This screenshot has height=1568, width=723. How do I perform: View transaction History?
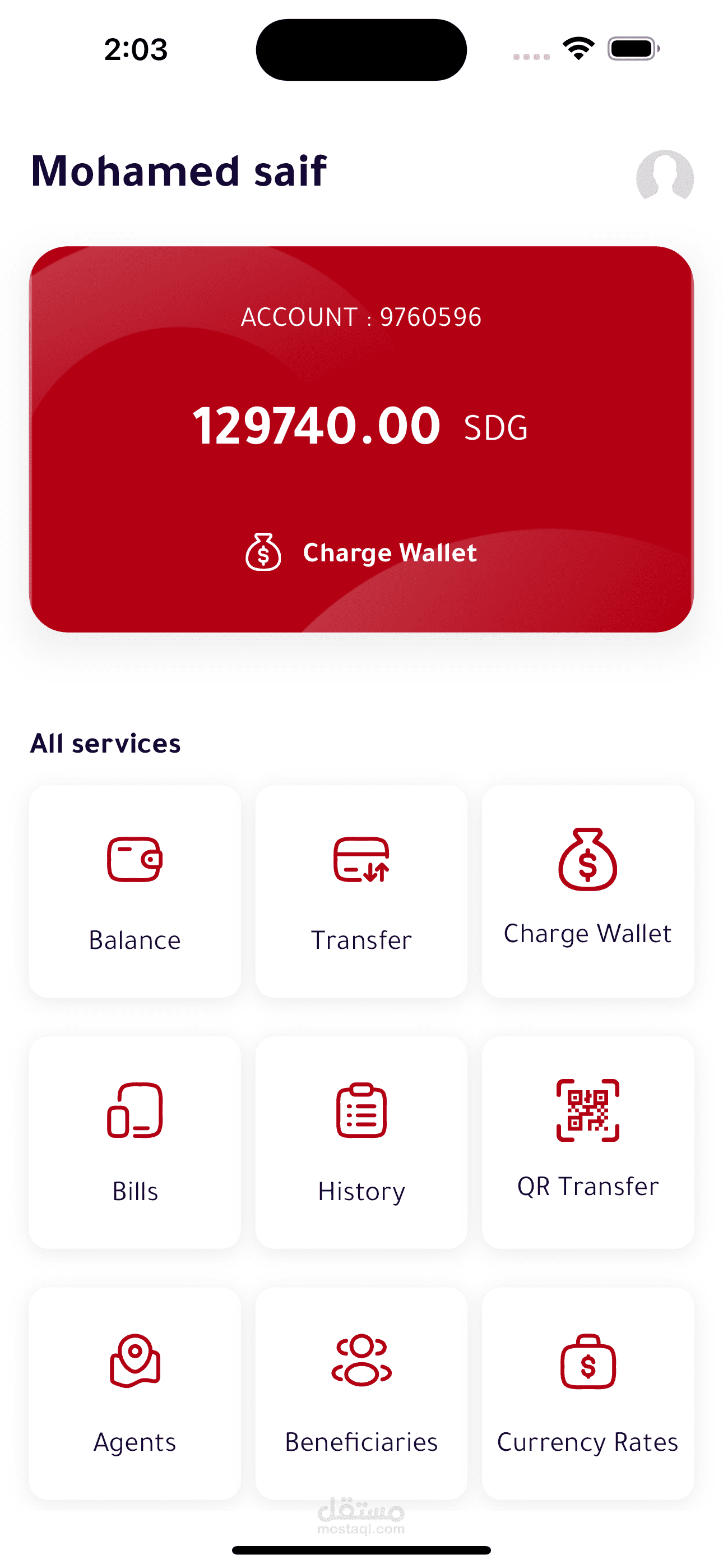[x=361, y=1142]
